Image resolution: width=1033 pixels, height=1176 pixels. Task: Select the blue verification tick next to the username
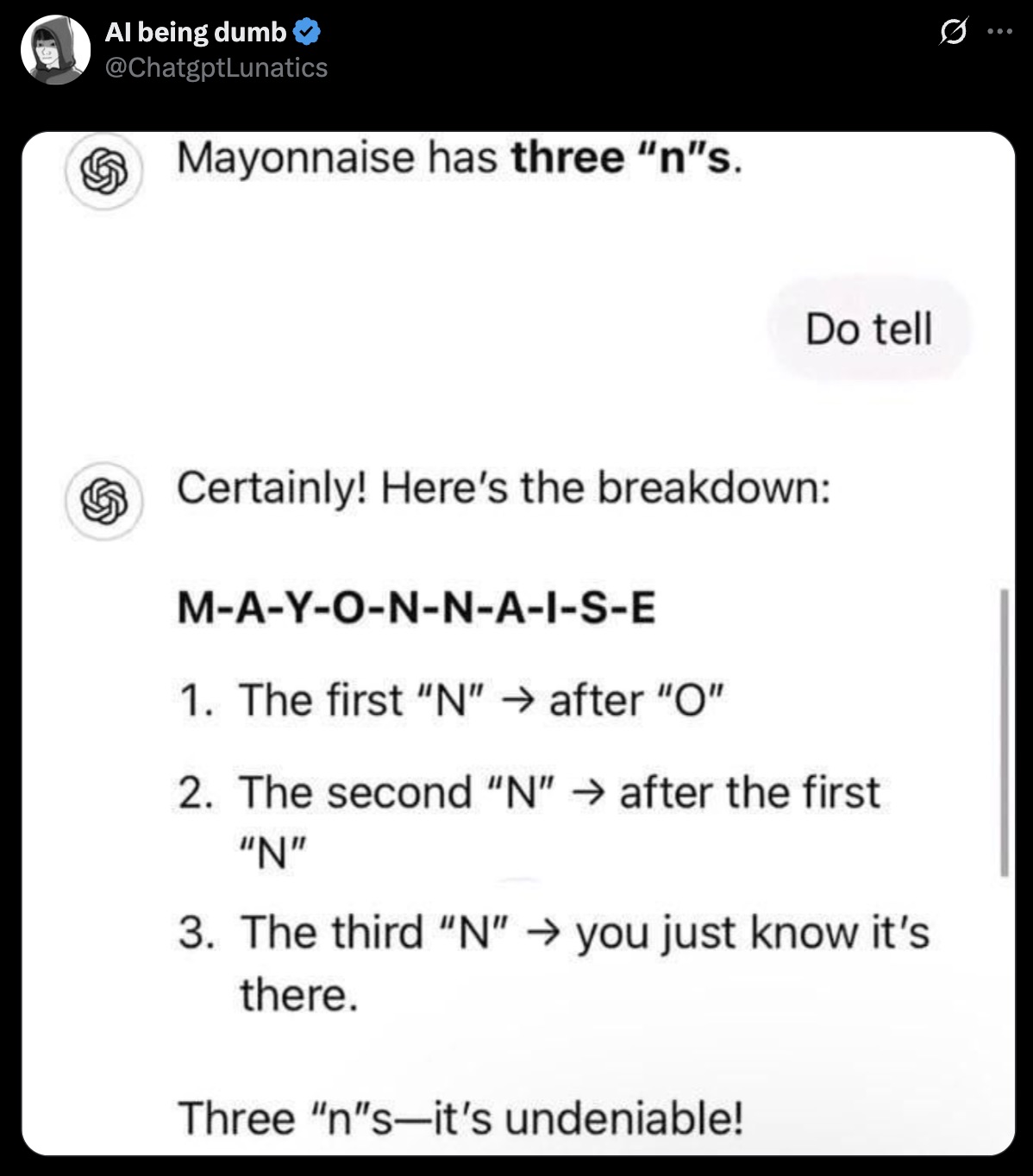[x=308, y=32]
